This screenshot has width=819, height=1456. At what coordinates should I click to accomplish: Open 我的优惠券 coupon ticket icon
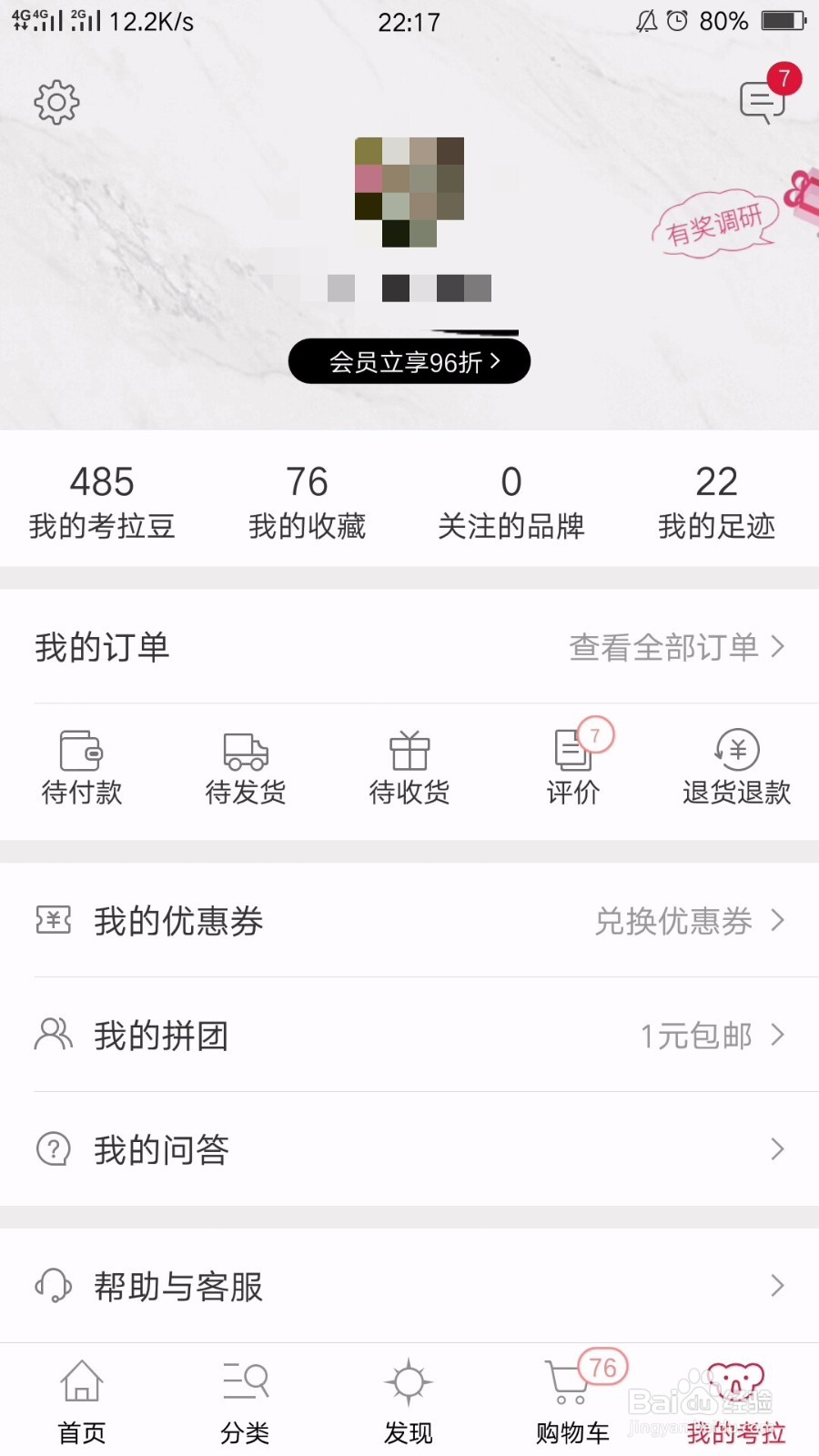[x=53, y=921]
